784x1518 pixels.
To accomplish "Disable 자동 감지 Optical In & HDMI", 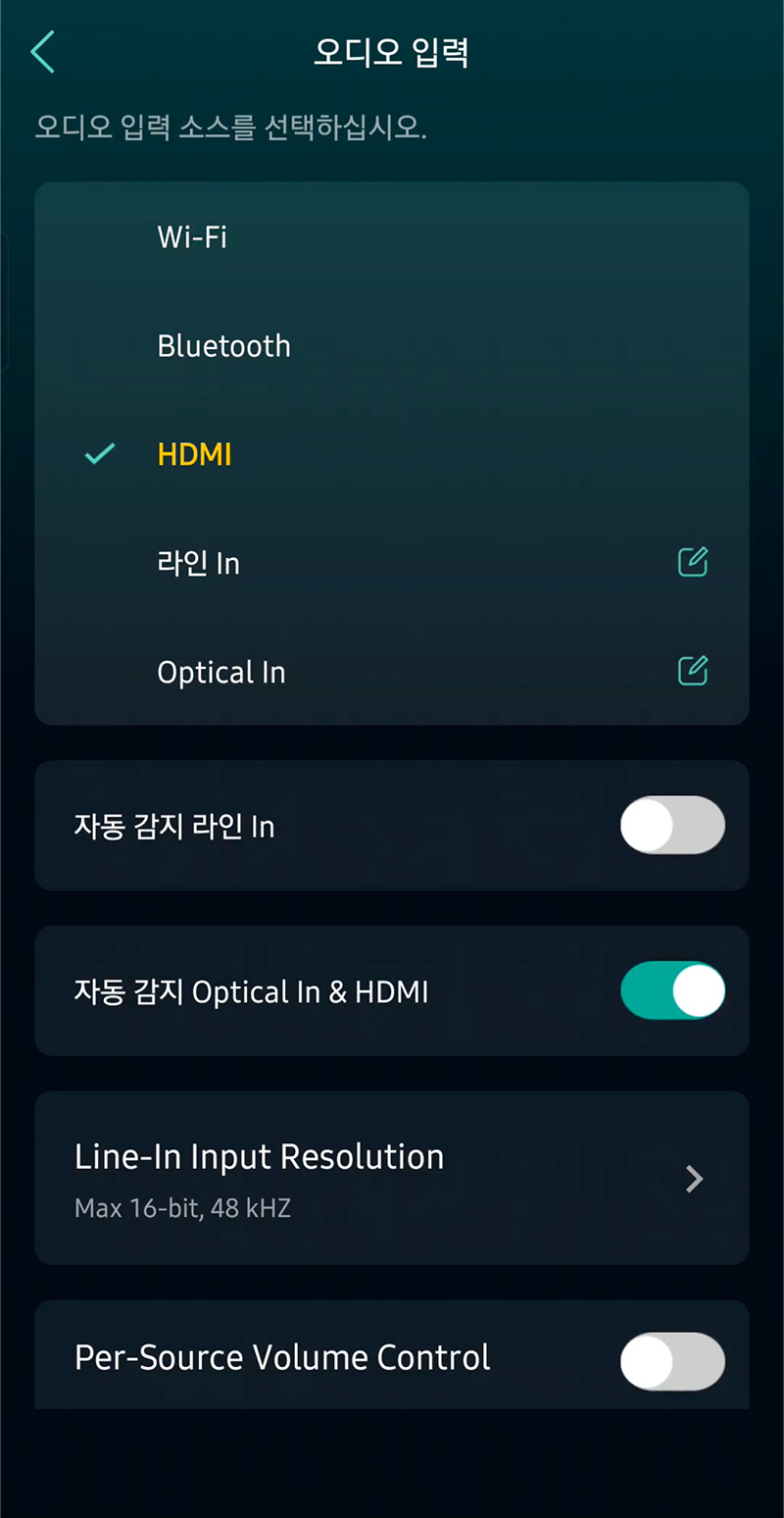I will coord(672,990).
